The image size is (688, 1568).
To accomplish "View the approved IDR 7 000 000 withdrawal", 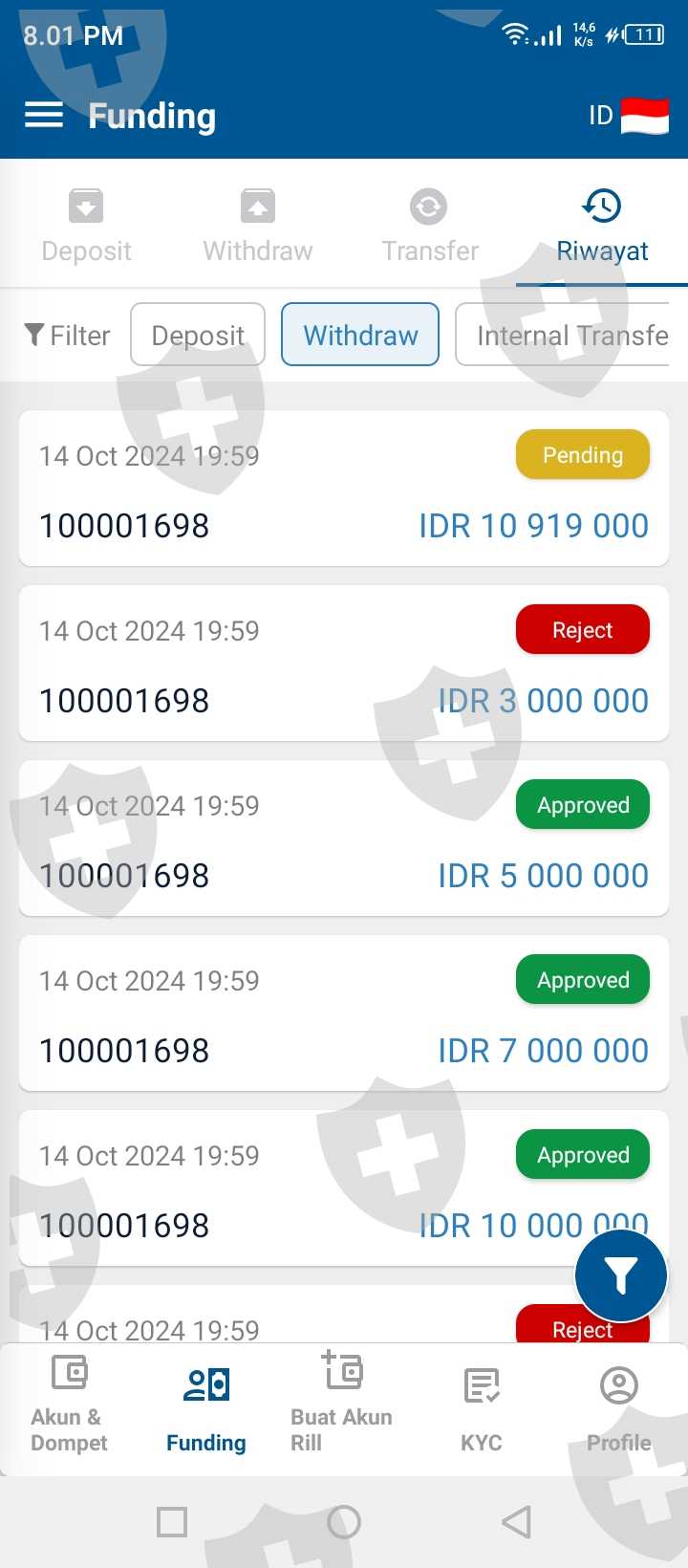I will pyautogui.click(x=344, y=1013).
